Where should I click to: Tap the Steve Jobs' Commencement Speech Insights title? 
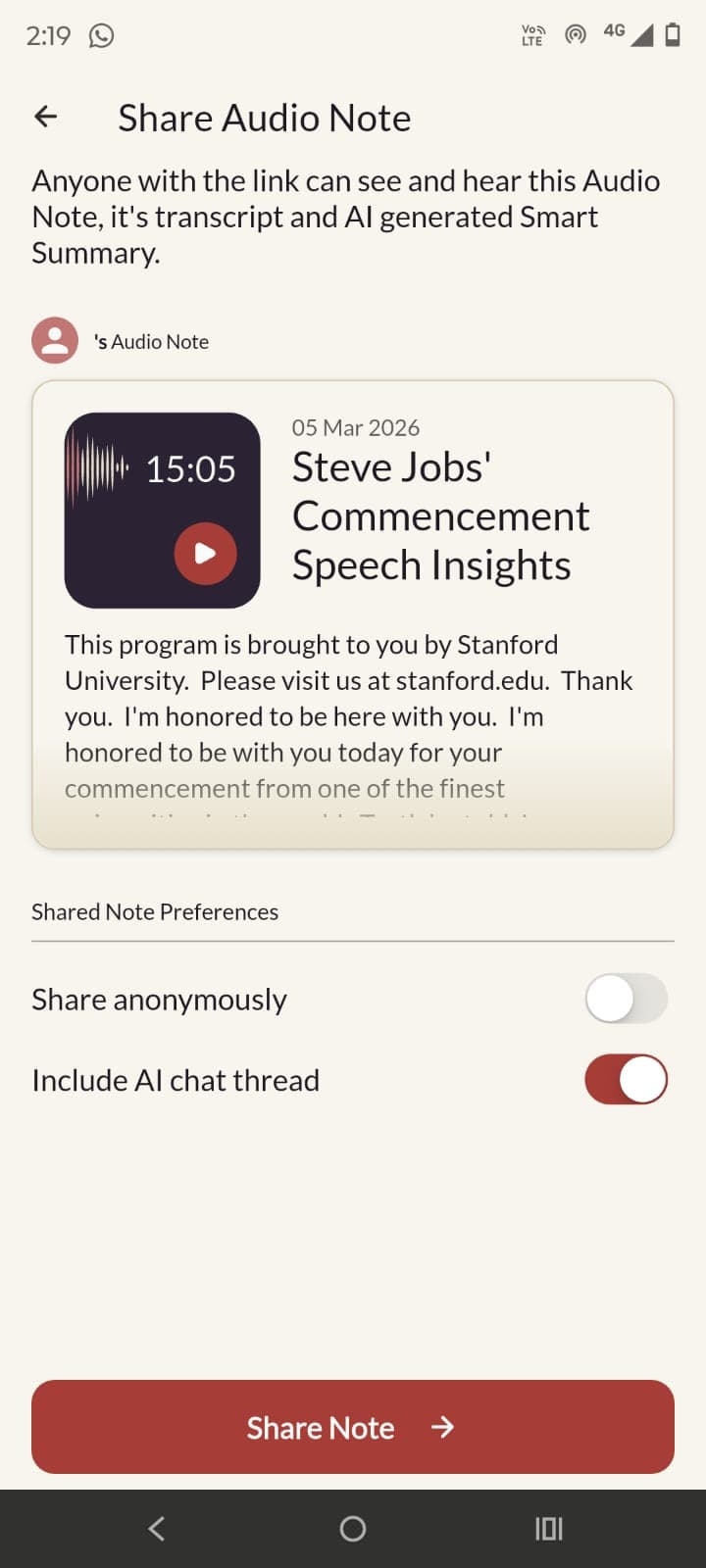point(440,516)
